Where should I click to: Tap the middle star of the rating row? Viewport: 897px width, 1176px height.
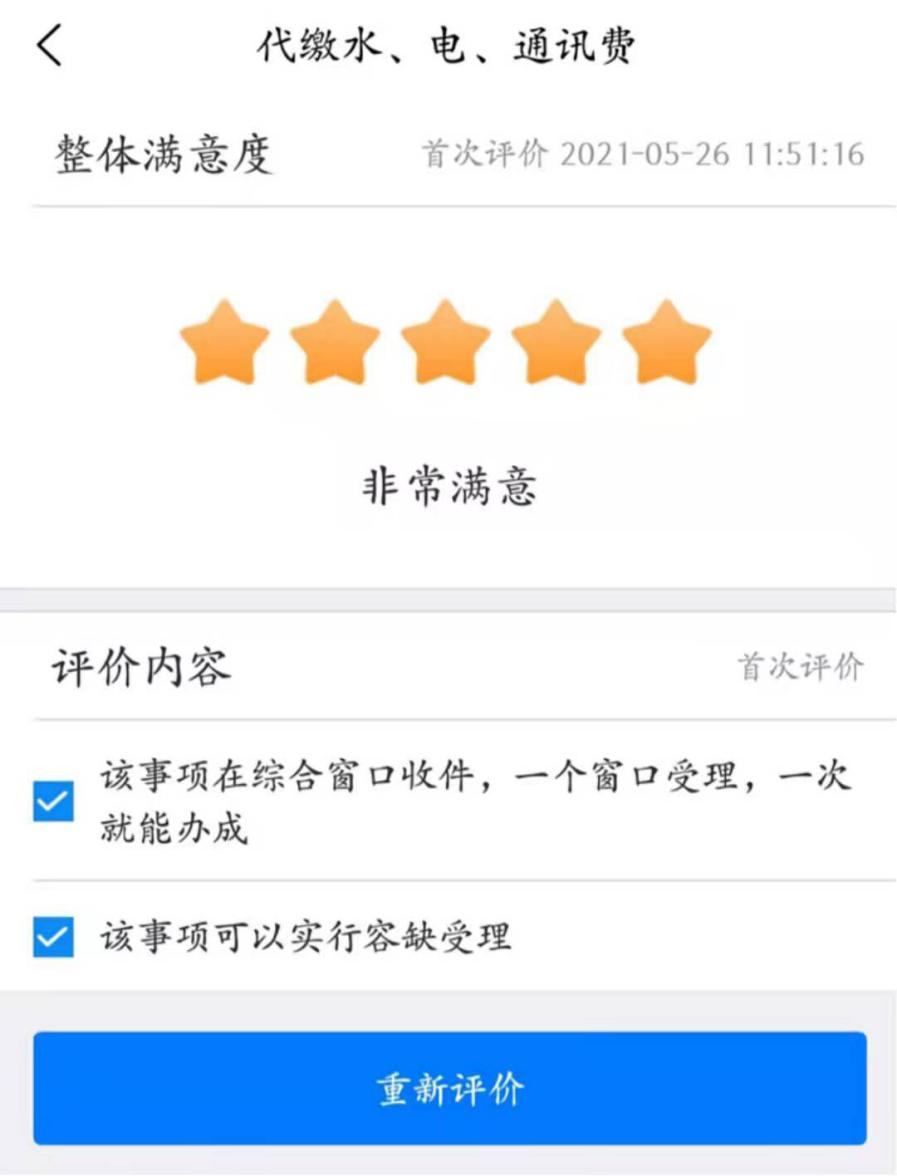pyautogui.click(x=445, y=342)
